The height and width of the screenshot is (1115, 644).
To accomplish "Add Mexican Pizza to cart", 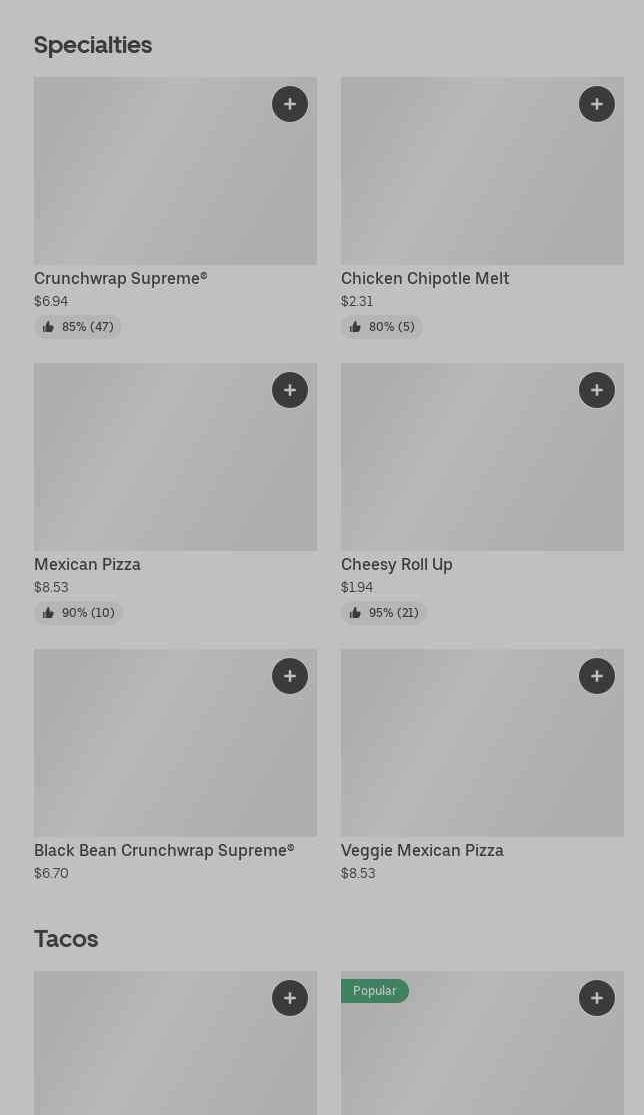I will 290,390.
